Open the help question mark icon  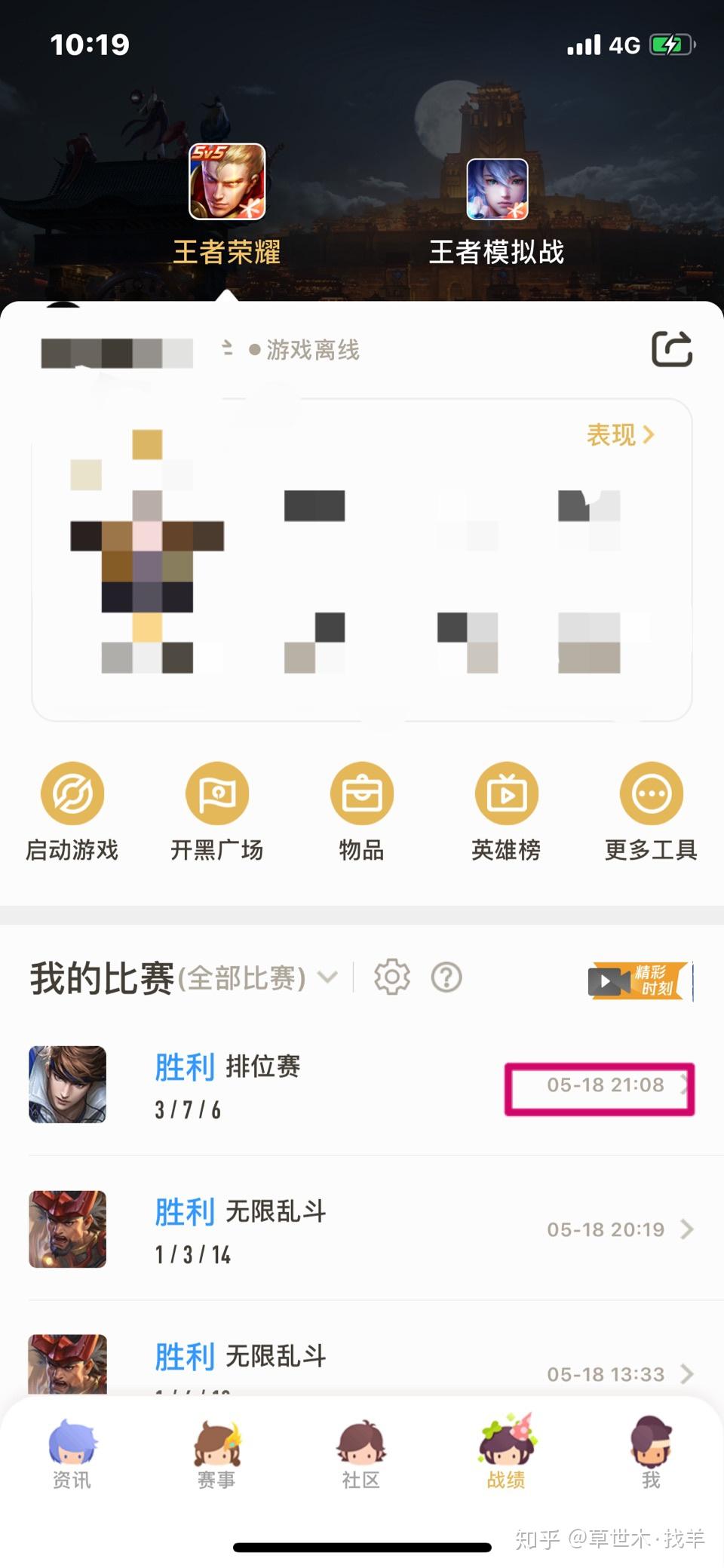click(x=446, y=977)
